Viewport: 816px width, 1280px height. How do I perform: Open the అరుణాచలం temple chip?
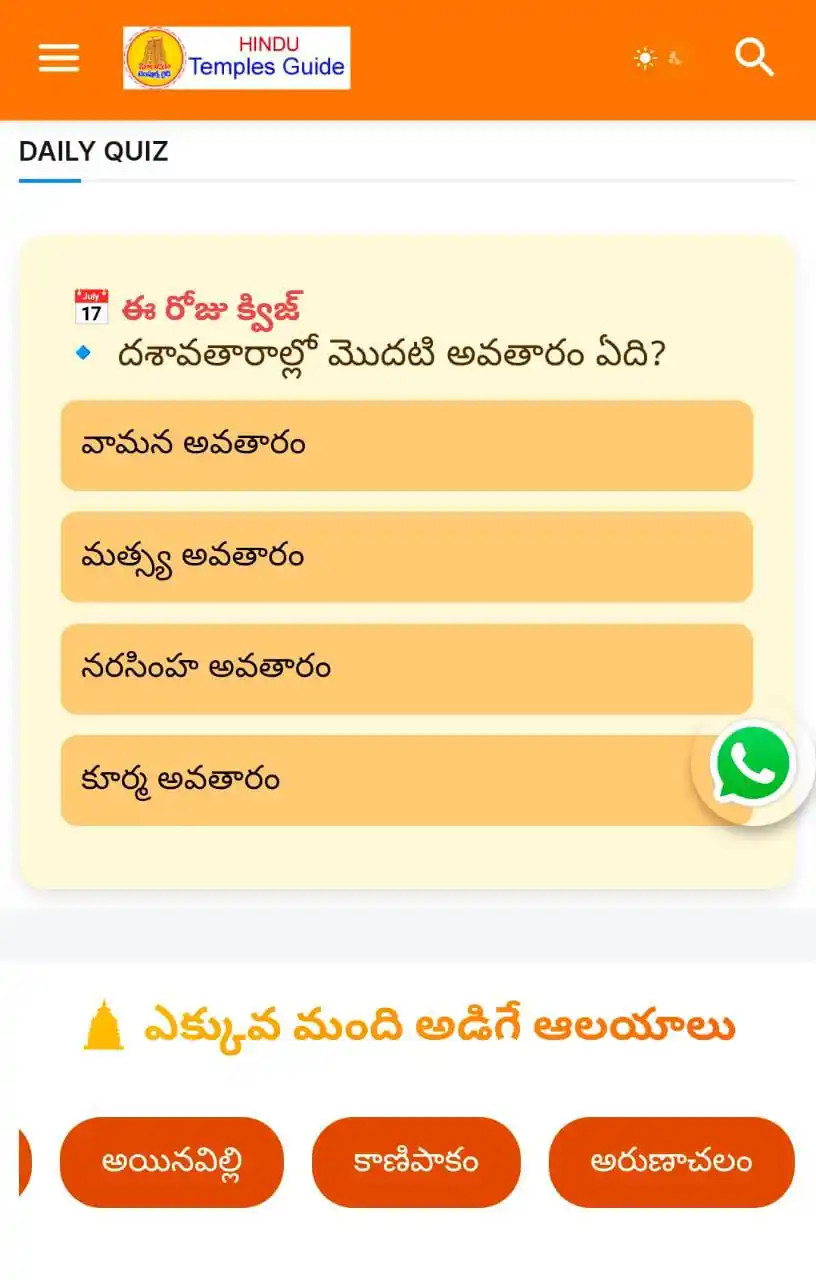click(671, 1162)
